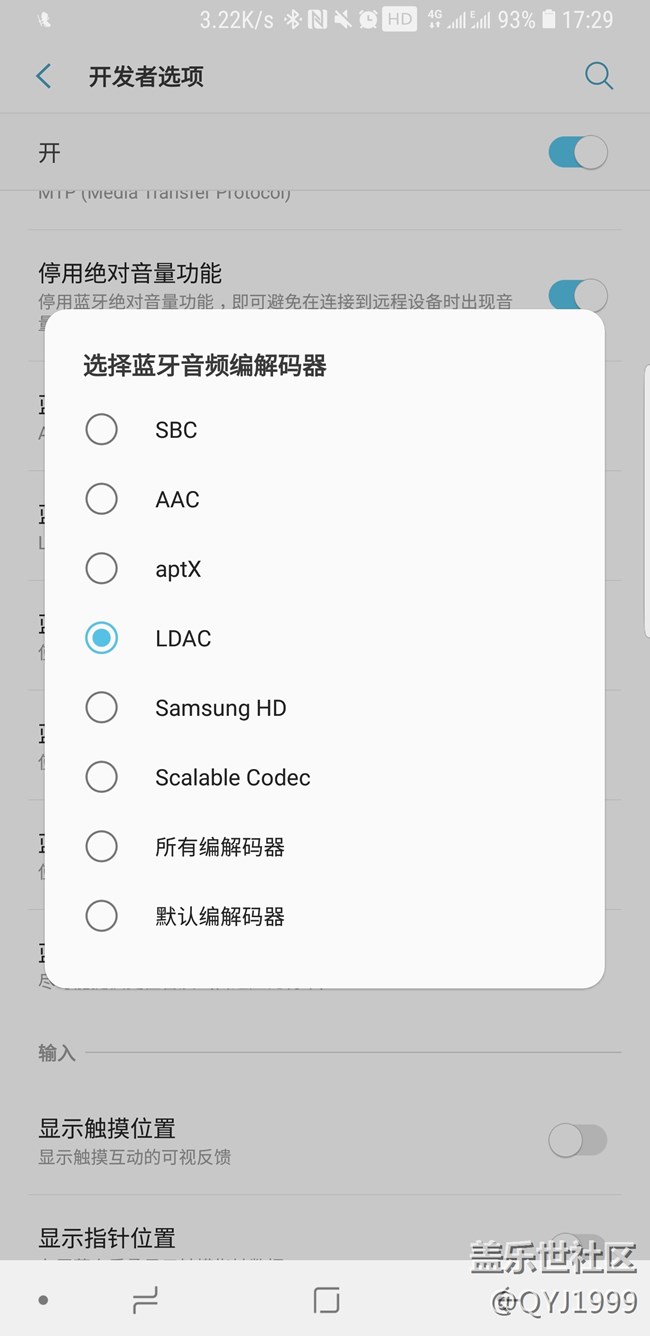This screenshot has height=1336, width=650.
Task: Select the aptX radio button
Action: pos(101,569)
